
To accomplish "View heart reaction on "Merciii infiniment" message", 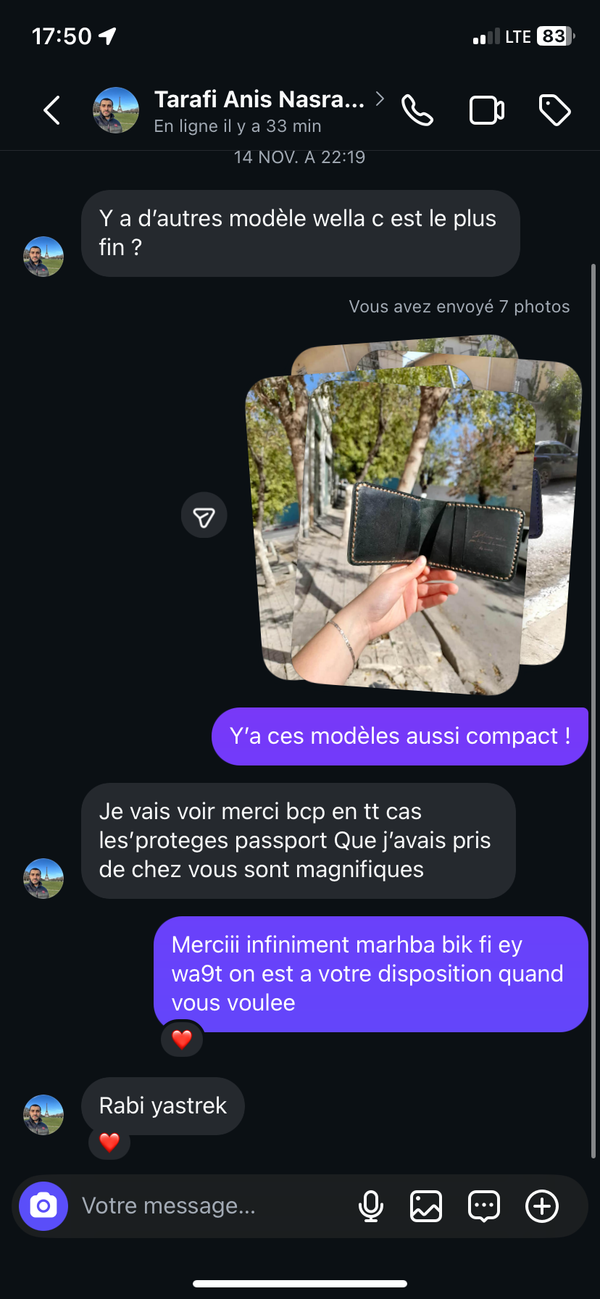I will click(x=182, y=1040).
